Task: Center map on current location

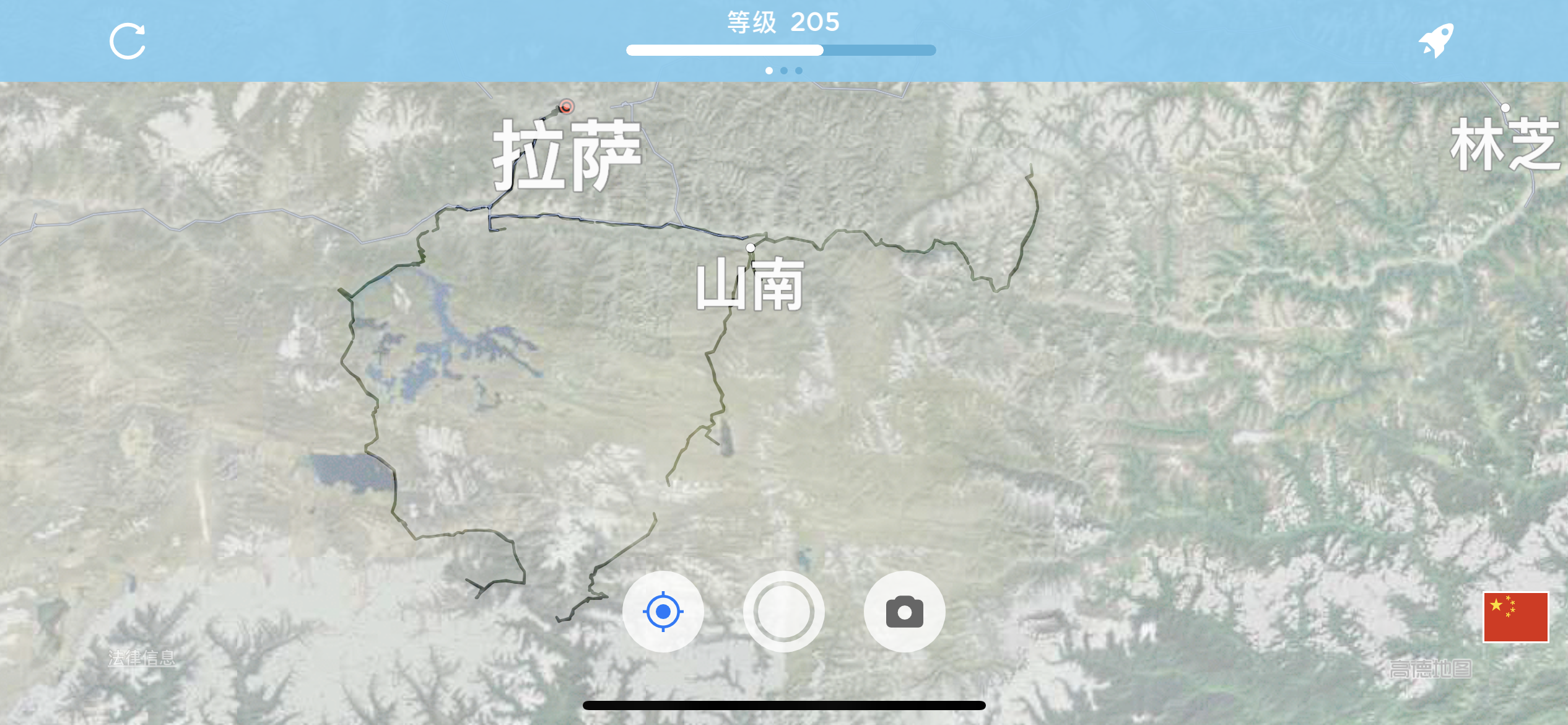Action: (663, 612)
